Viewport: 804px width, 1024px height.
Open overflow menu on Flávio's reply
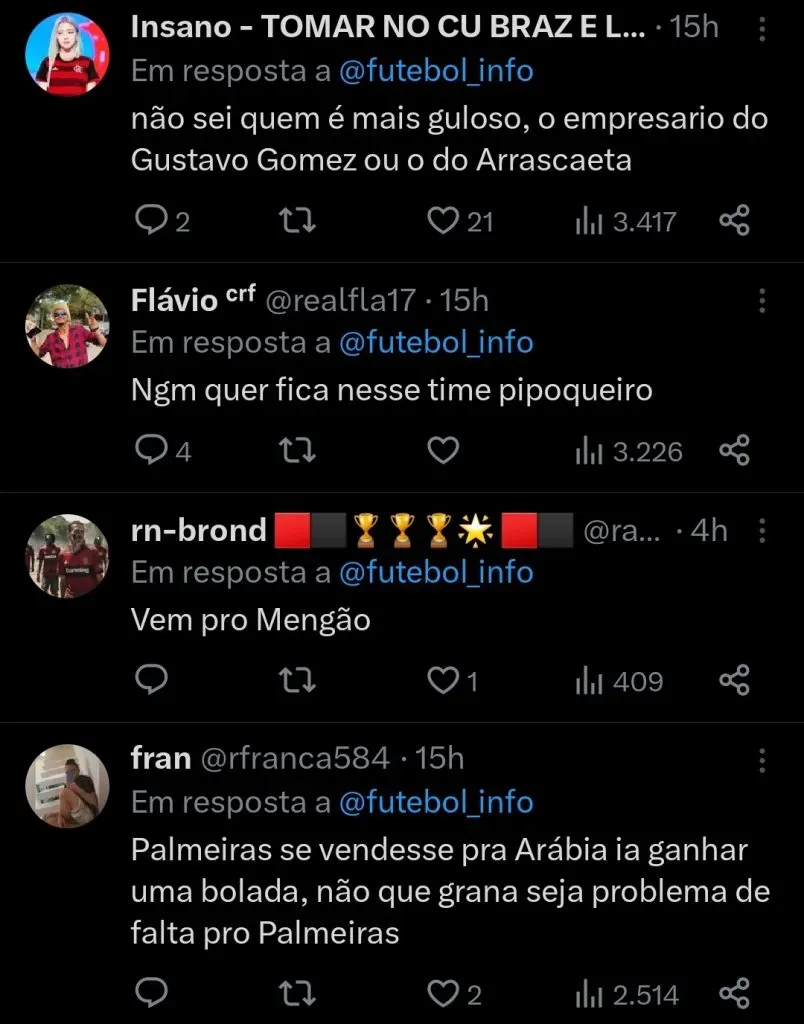[762, 300]
